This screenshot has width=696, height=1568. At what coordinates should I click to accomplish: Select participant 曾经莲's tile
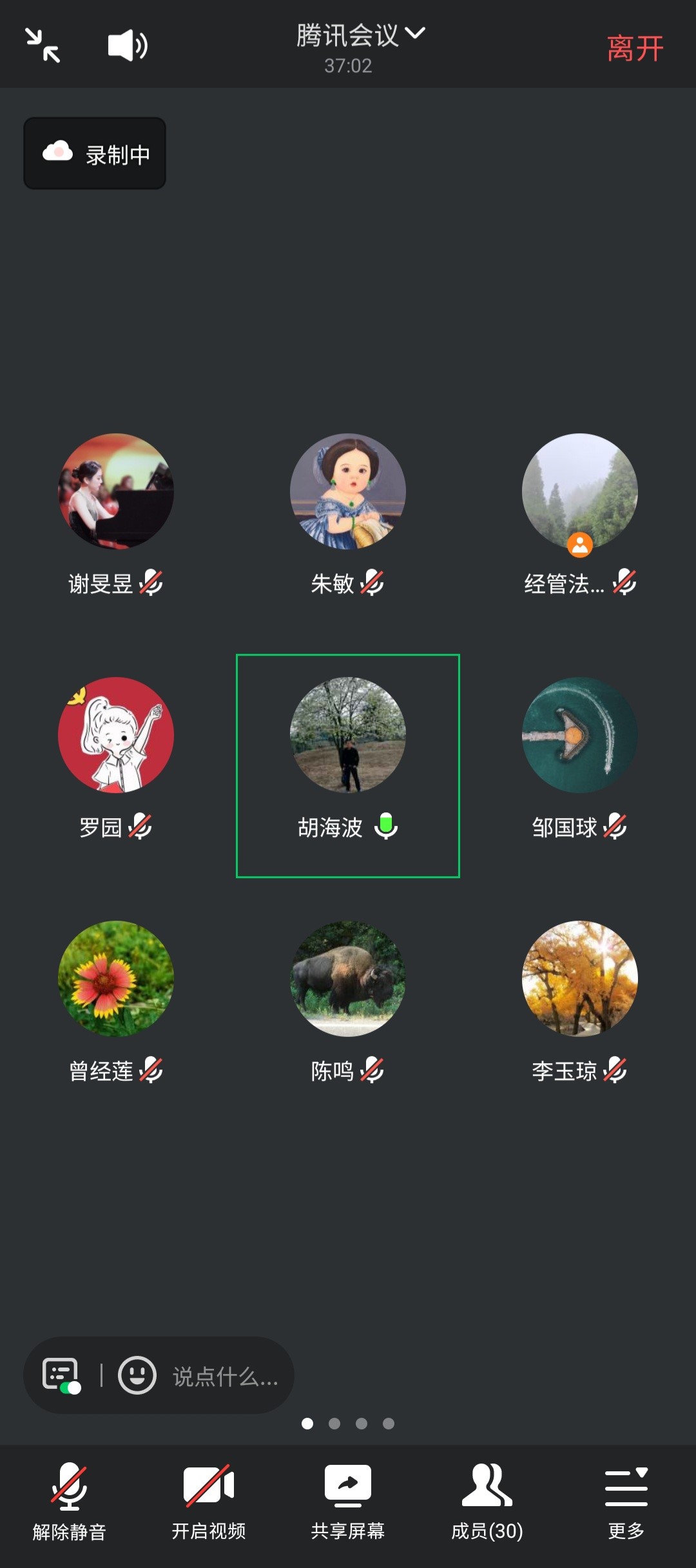point(116,979)
